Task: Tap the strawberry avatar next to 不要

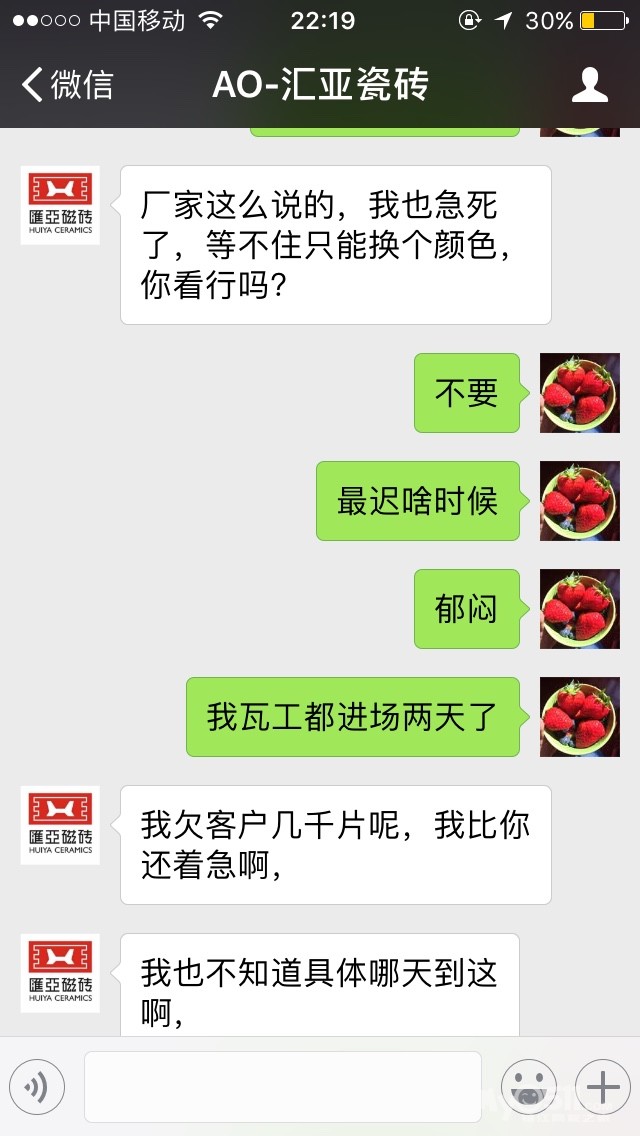Action: [x=579, y=393]
